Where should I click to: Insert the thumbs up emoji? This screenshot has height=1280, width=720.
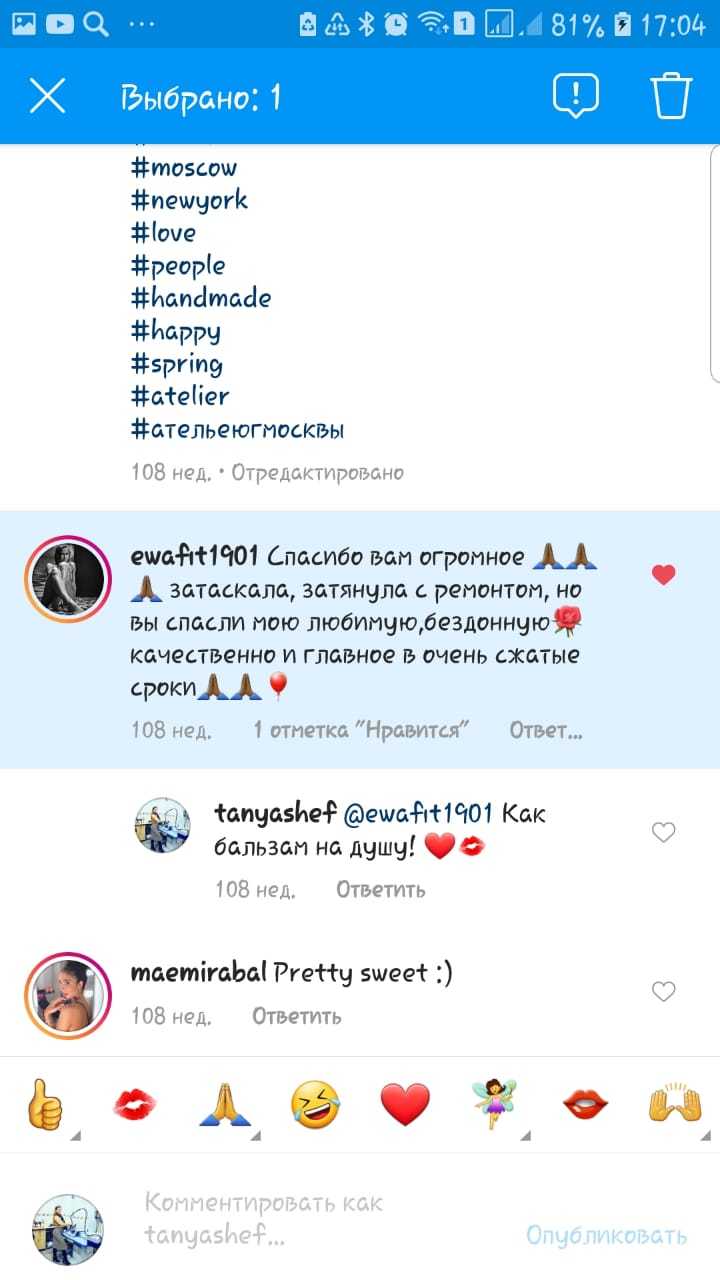(x=44, y=1105)
